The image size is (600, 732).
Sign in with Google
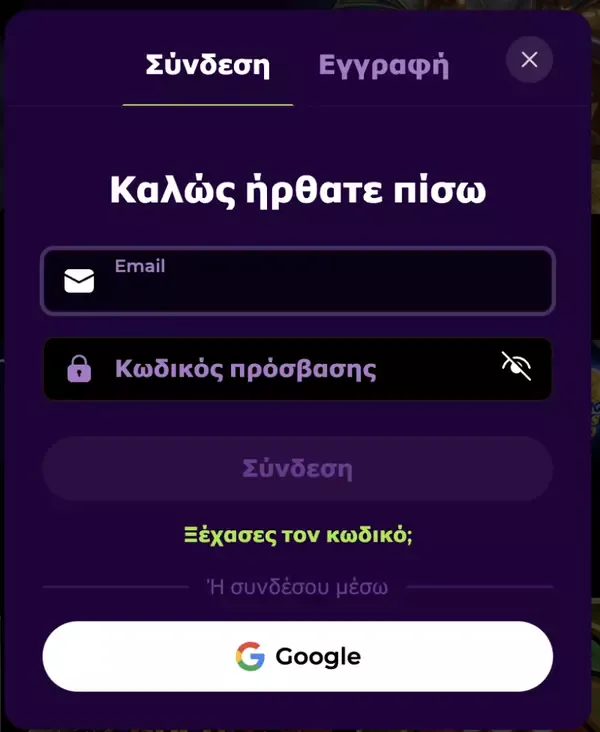pyautogui.click(x=297, y=657)
